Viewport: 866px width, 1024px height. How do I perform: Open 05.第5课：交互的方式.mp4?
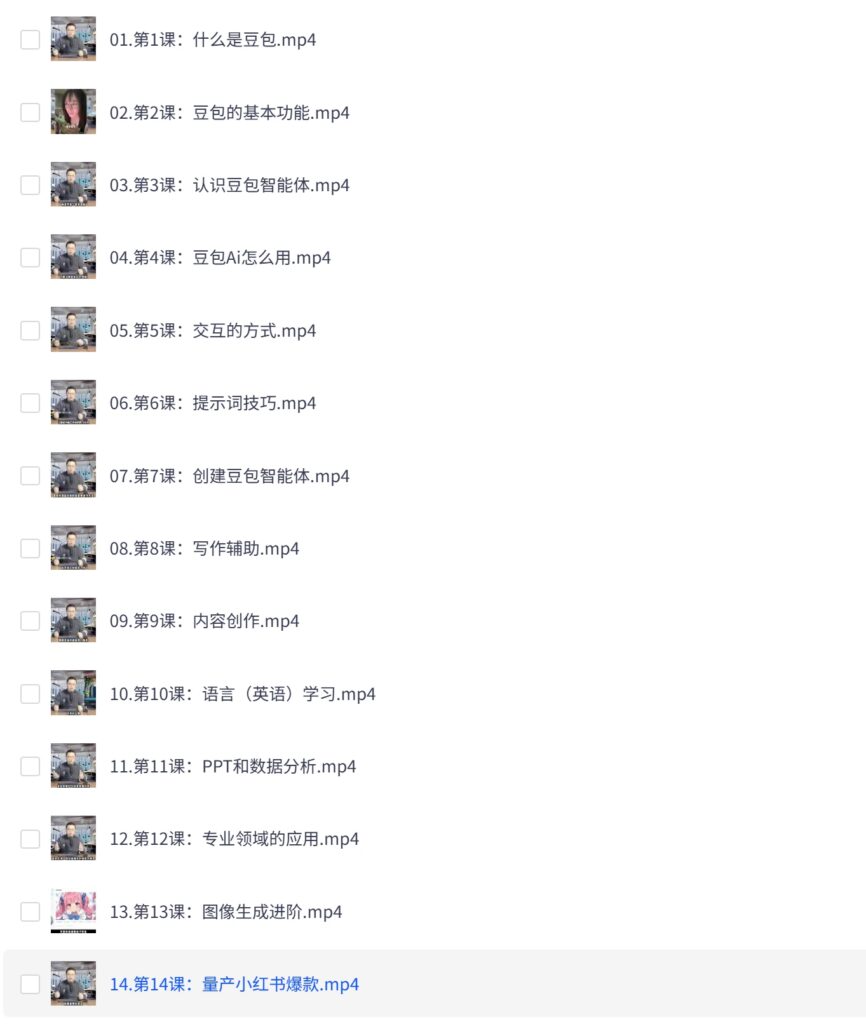click(212, 331)
